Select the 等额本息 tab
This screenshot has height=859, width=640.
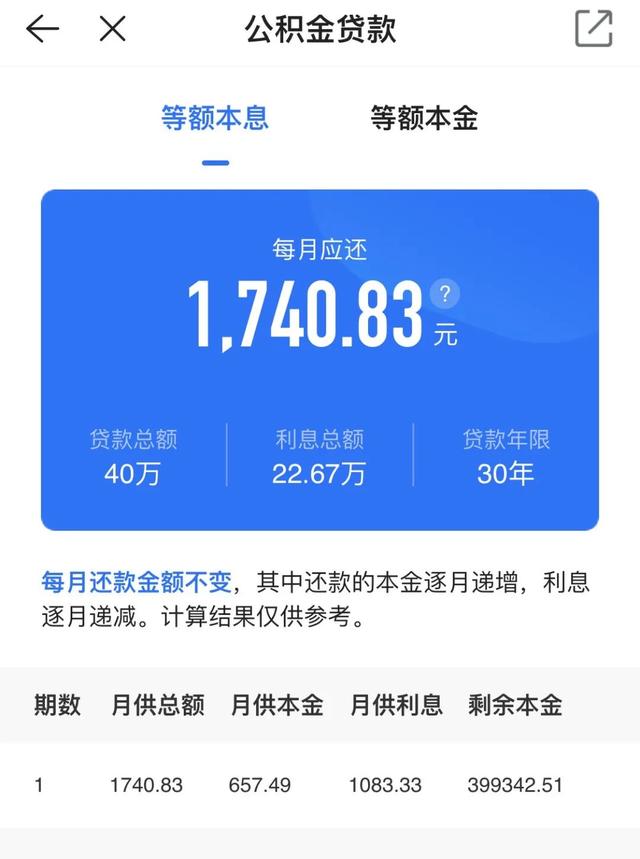click(215, 118)
